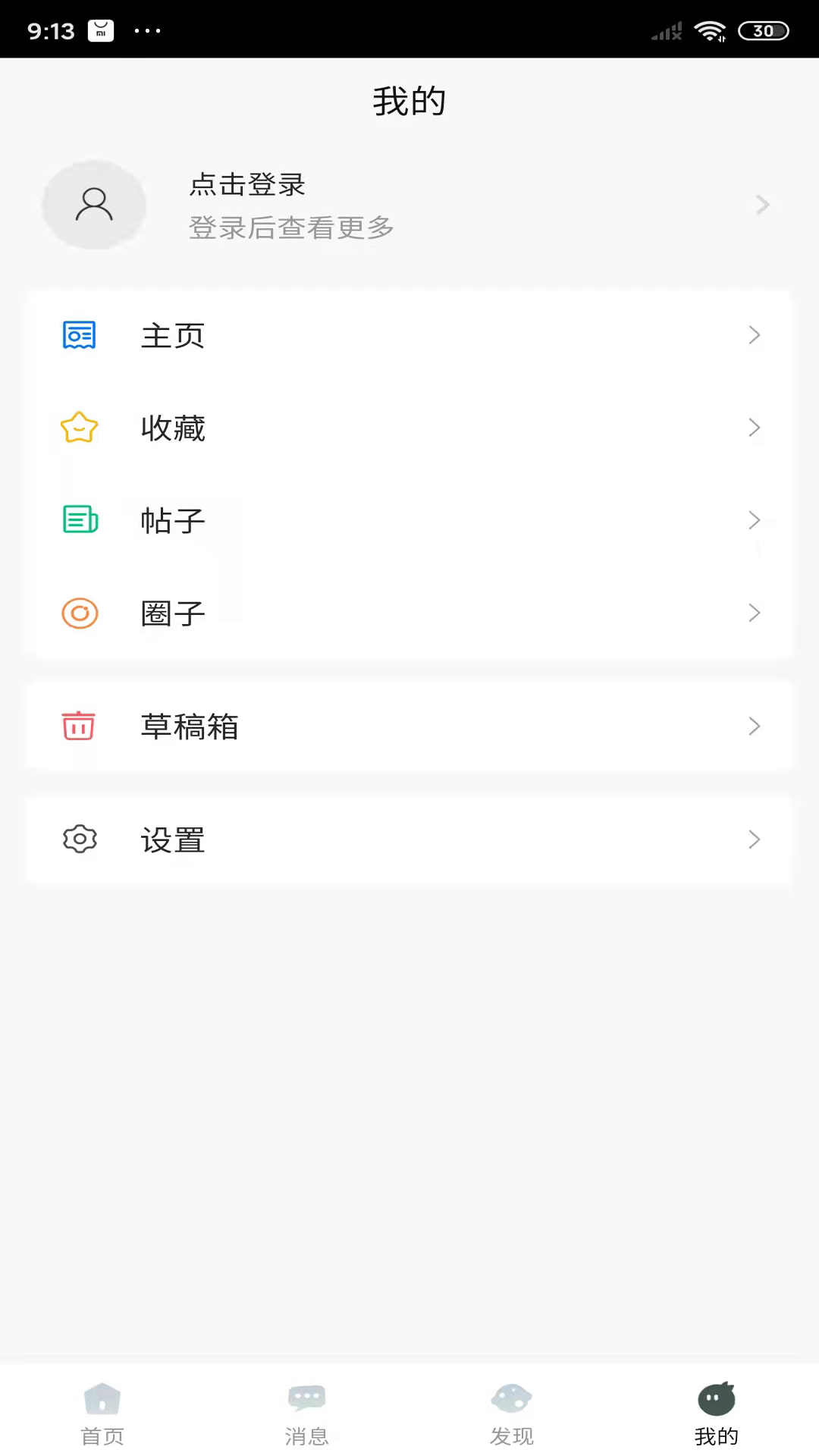Screen dimensions: 819x1456
Task: Select the 主页 homepage icon
Action: 79,334
